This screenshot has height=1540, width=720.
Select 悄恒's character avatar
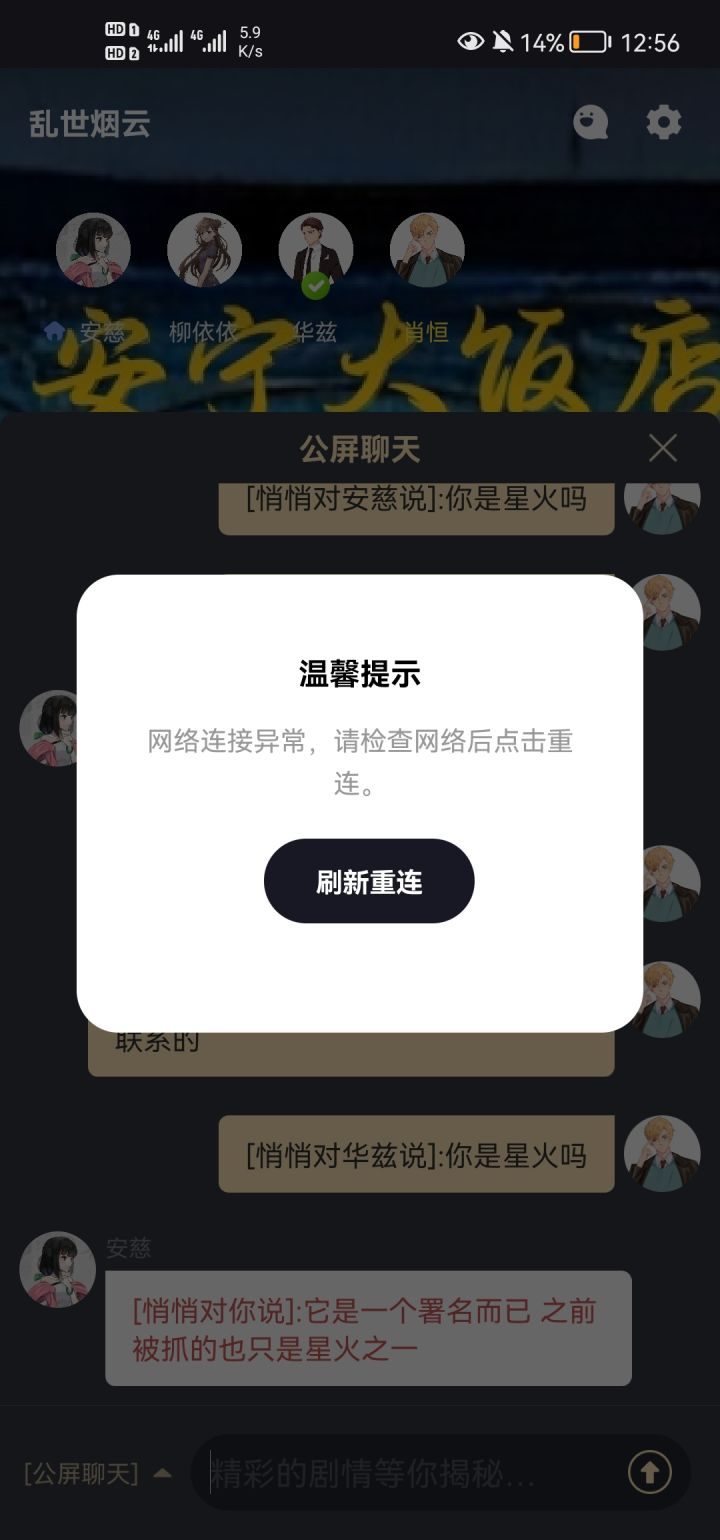click(x=427, y=251)
